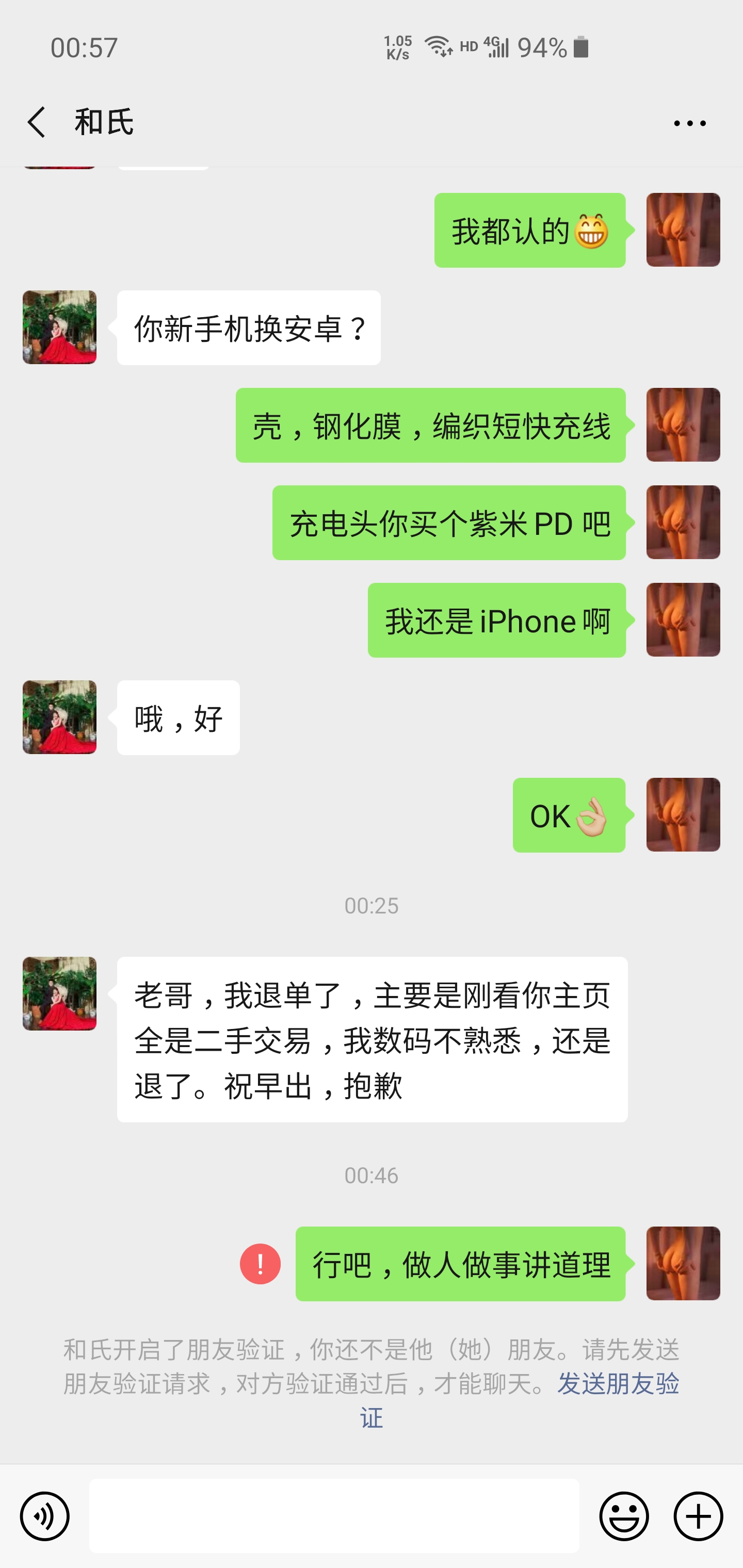Open my avatar beside the OK message
743x1568 pixels.
(x=683, y=814)
